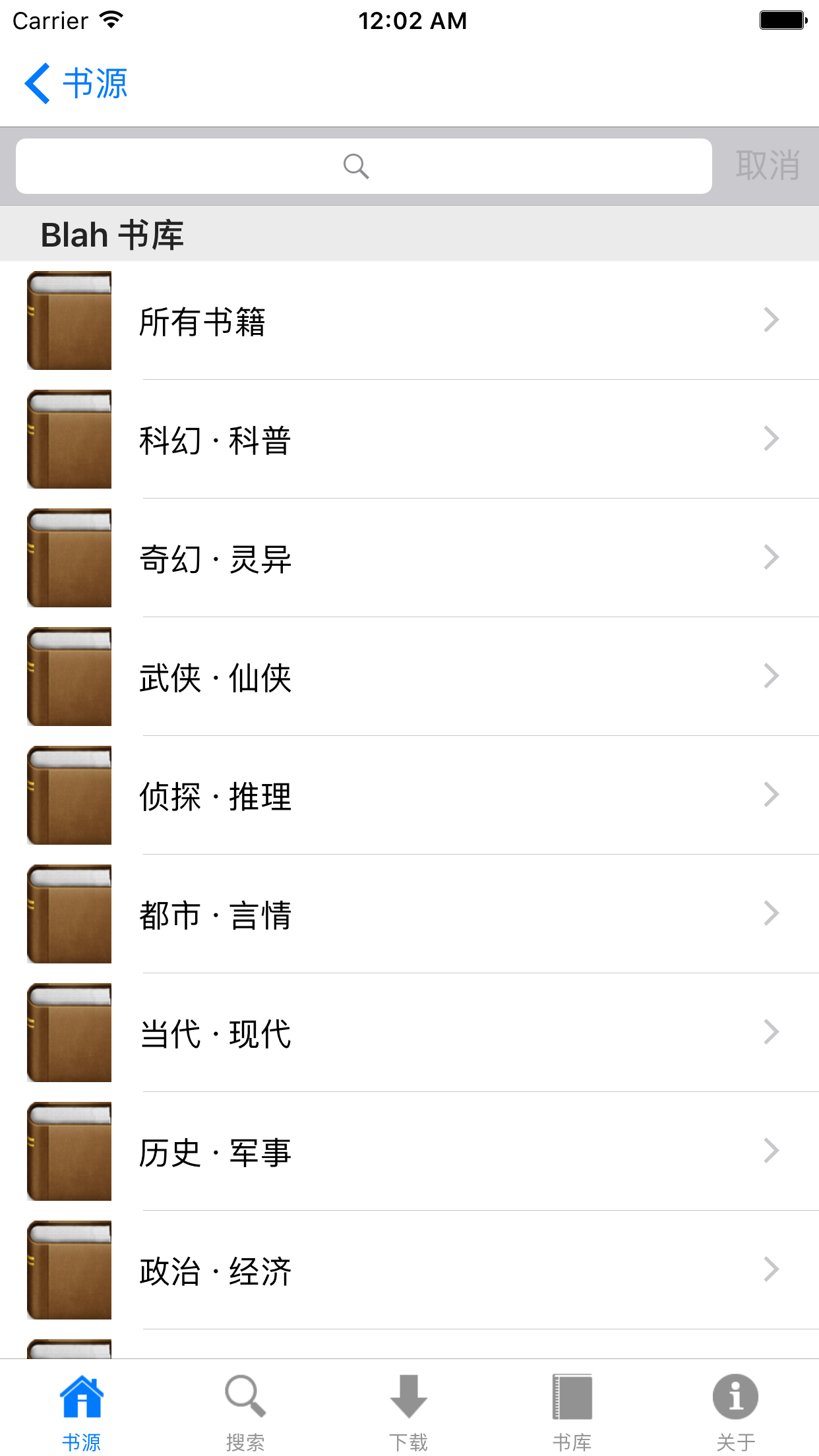
Task: View the 侦探 · 推理 category
Action: (409, 796)
